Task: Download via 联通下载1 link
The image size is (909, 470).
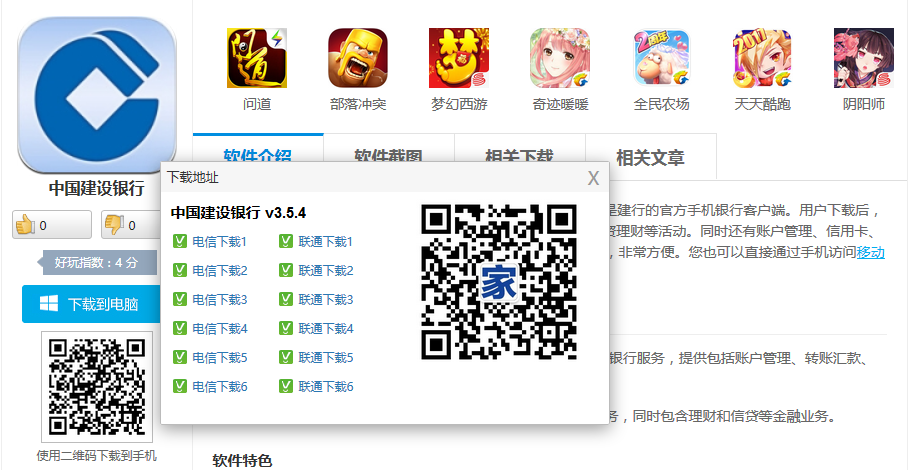Action: (326, 241)
